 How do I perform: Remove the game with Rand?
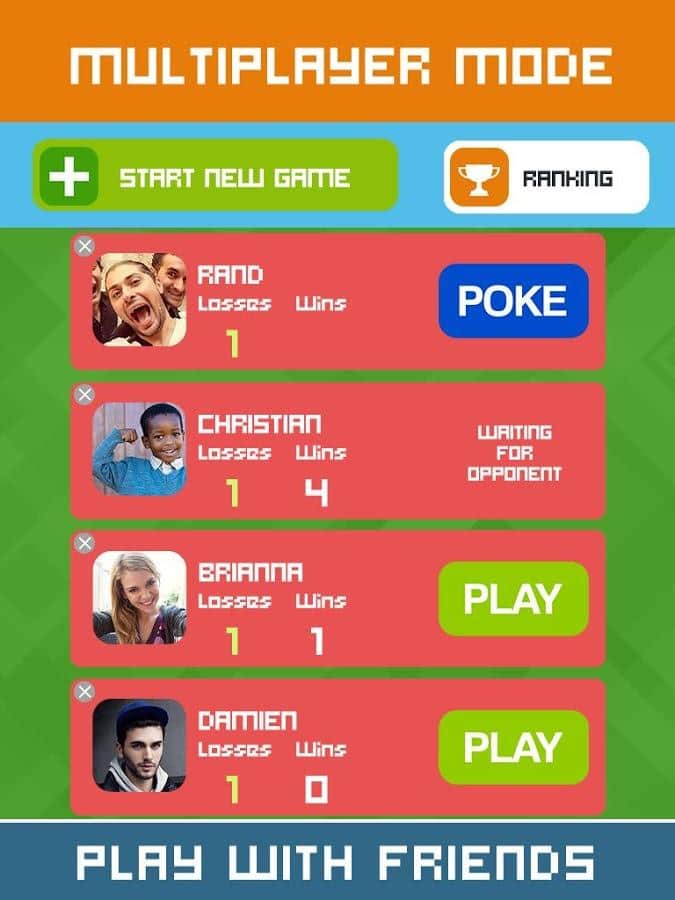85,246
